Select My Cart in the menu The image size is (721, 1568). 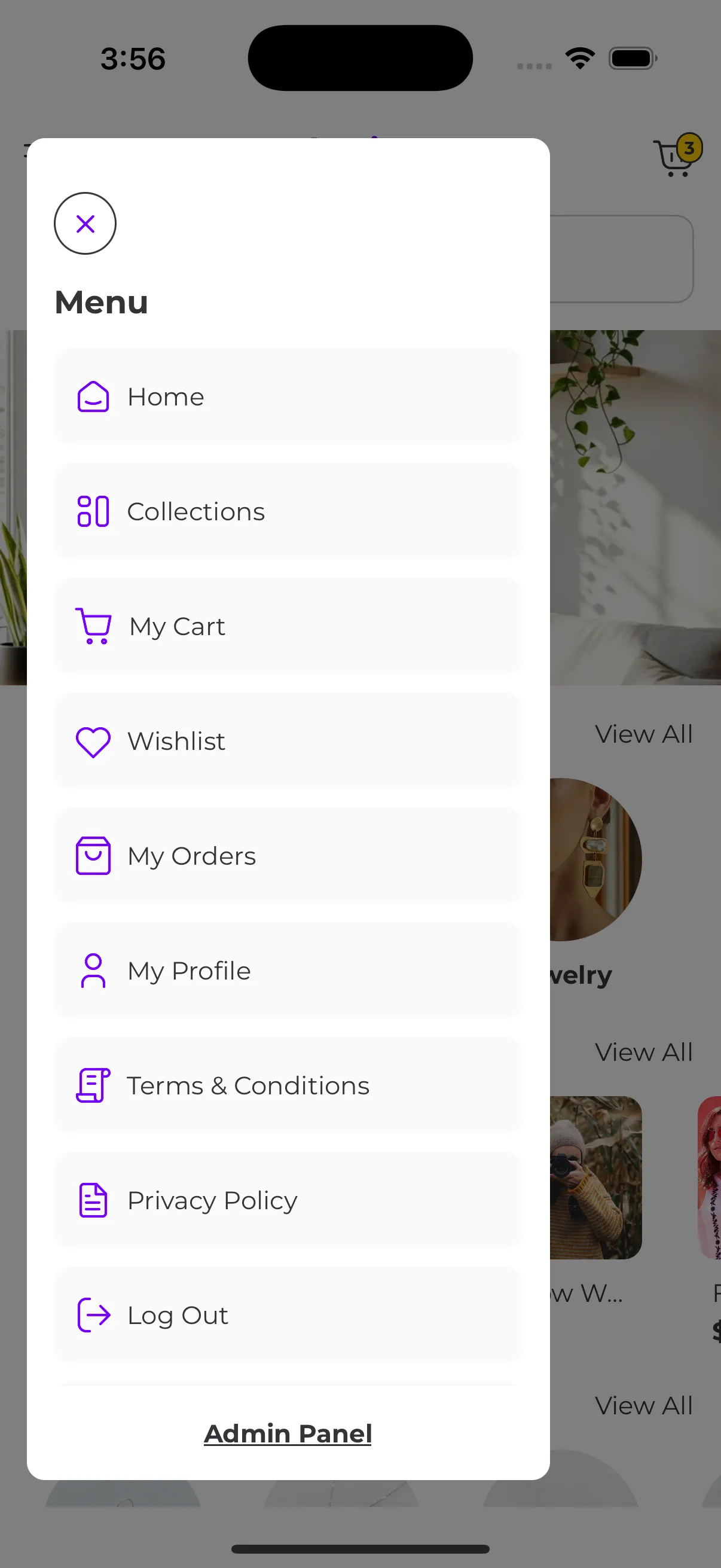pyautogui.click(x=288, y=626)
